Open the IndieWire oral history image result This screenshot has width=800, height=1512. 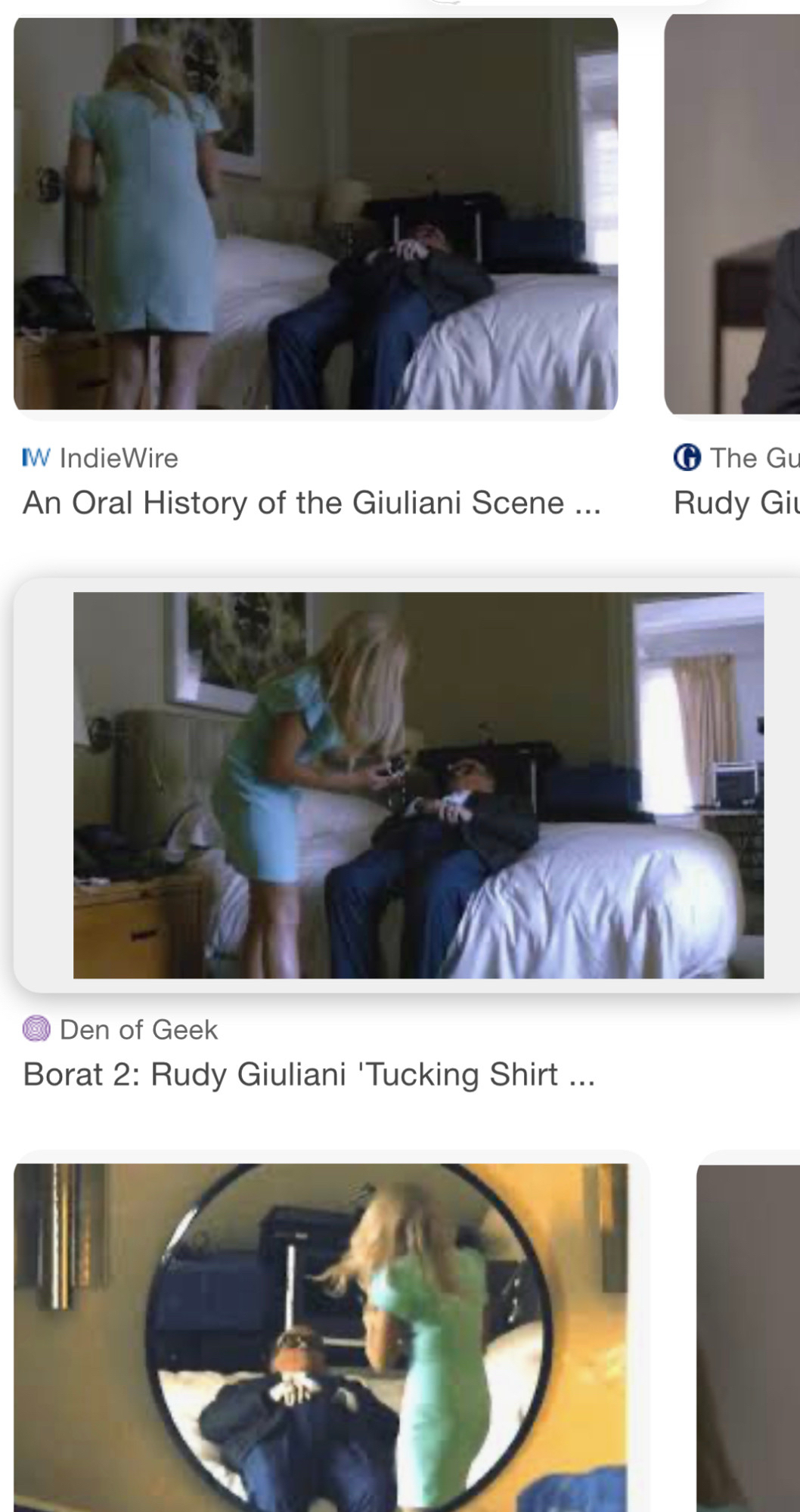[x=315, y=214]
